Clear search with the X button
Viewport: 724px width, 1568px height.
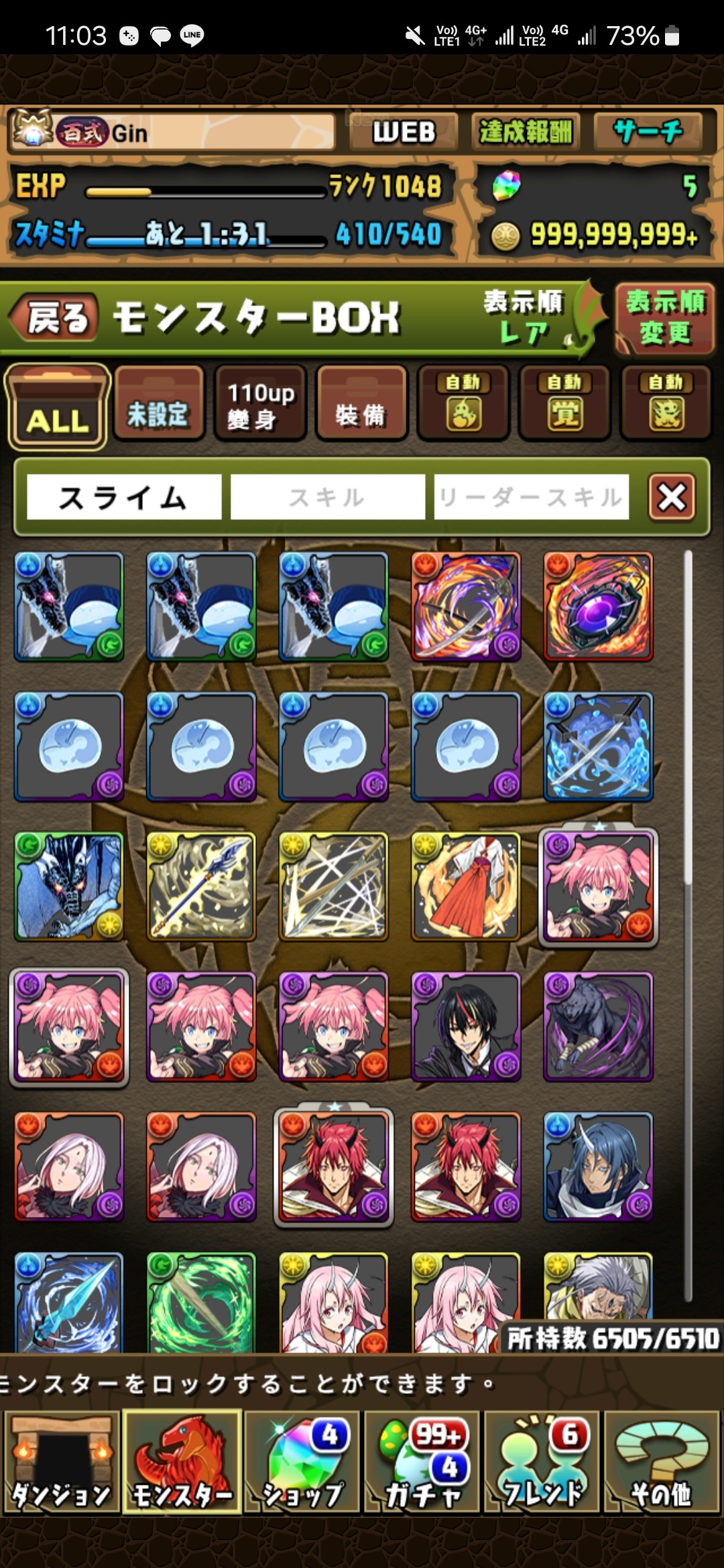point(672,497)
